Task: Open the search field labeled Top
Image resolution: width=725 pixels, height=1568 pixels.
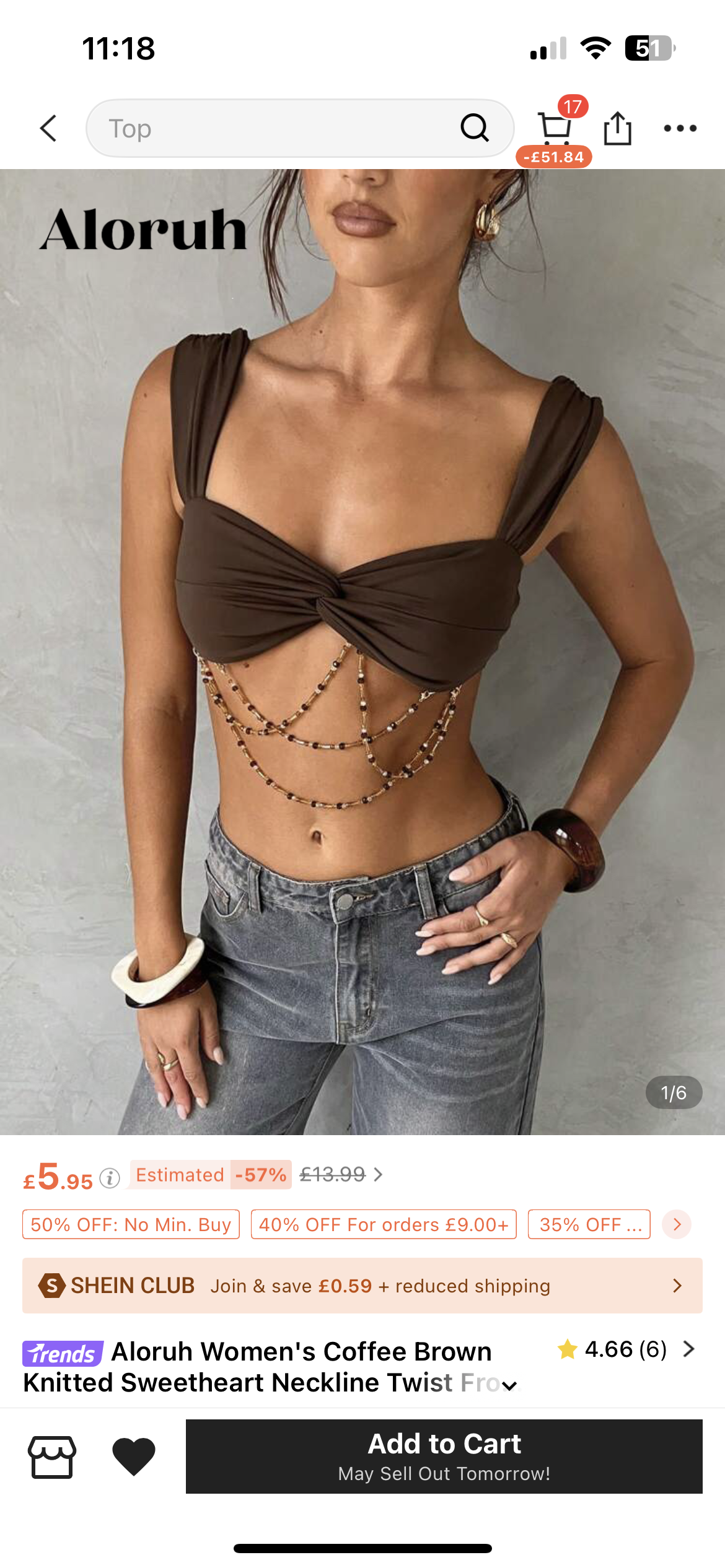Action: click(273, 129)
